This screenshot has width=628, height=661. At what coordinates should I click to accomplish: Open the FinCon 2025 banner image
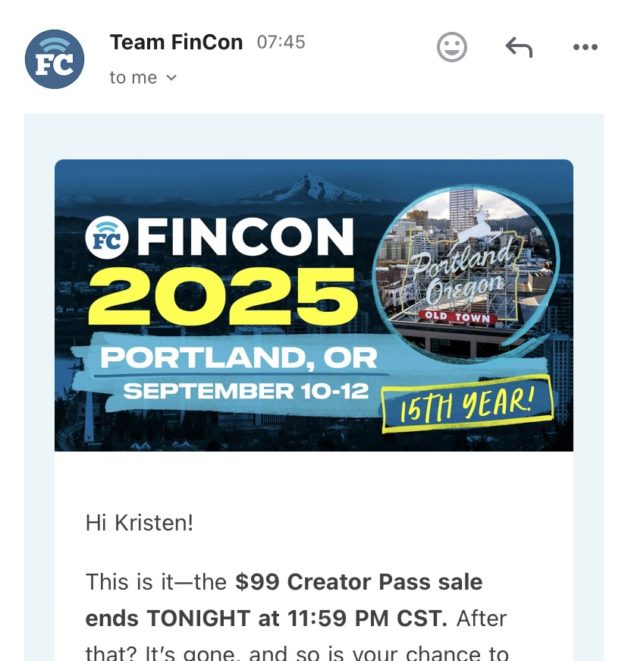click(313, 305)
